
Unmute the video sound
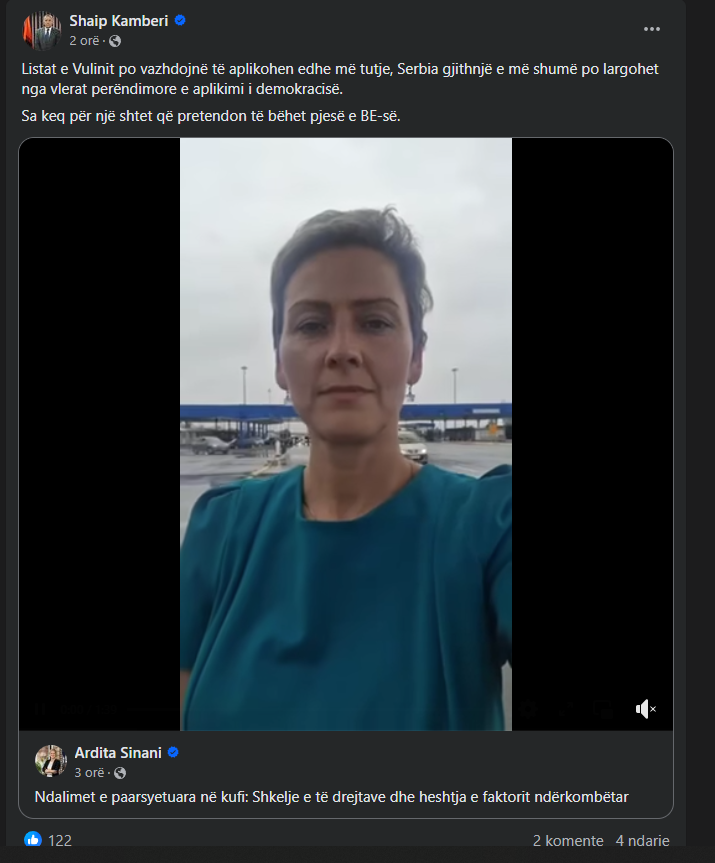pyautogui.click(x=646, y=709)
